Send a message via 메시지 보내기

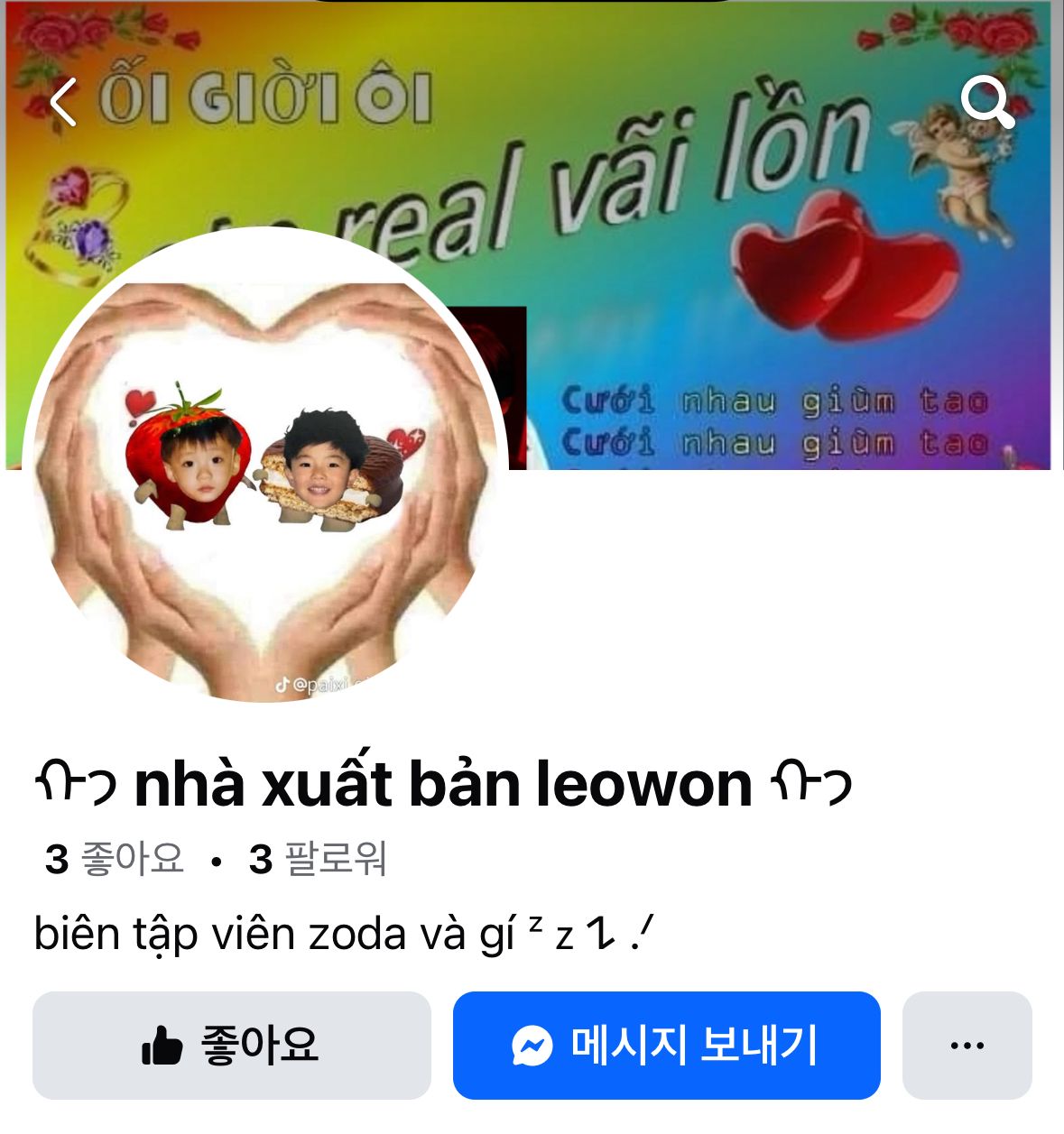(x=666, y=1046)
